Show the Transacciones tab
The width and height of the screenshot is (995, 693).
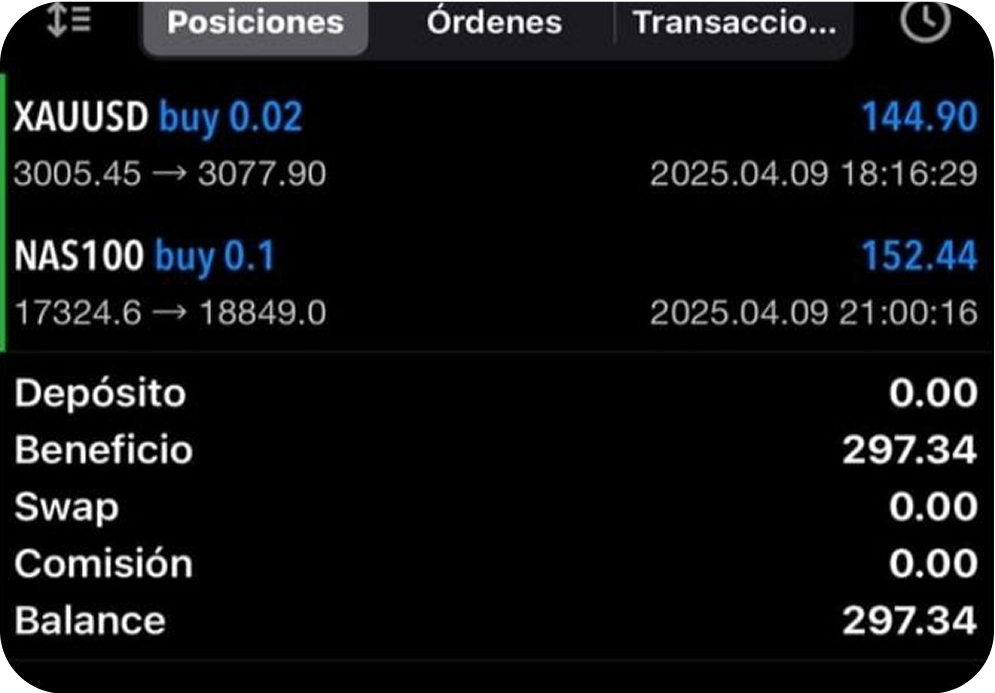[x=735, y=24]
